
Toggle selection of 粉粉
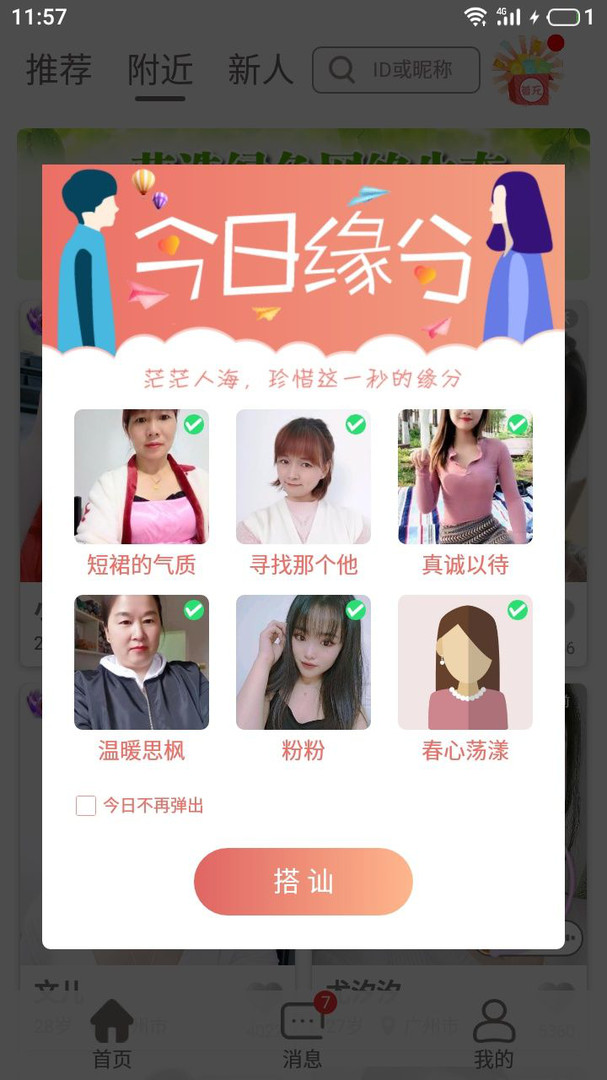tap(355, 610)
